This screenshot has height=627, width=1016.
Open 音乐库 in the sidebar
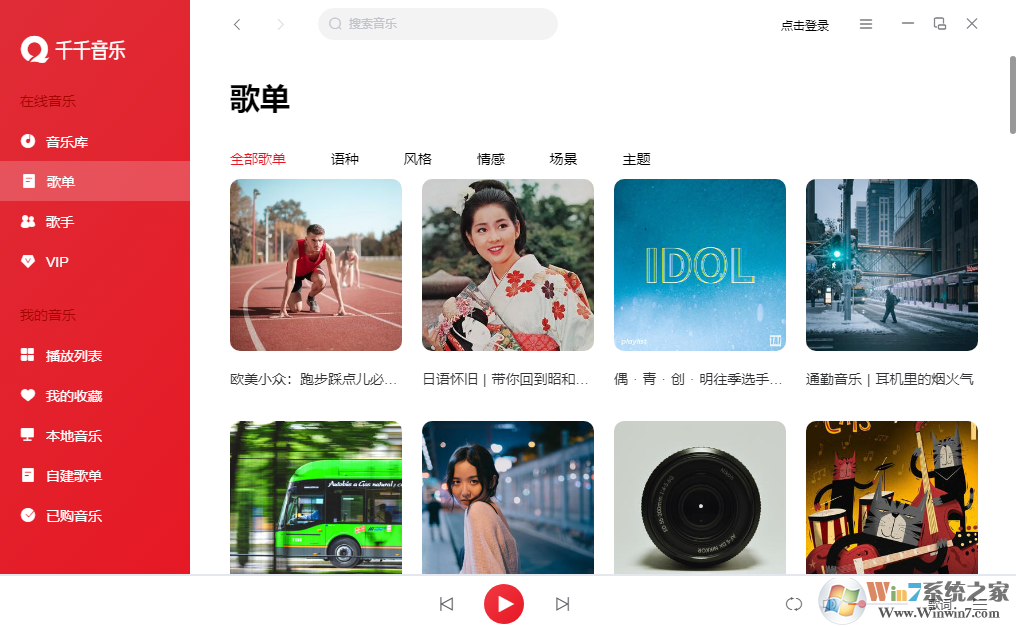click(67, 142)
